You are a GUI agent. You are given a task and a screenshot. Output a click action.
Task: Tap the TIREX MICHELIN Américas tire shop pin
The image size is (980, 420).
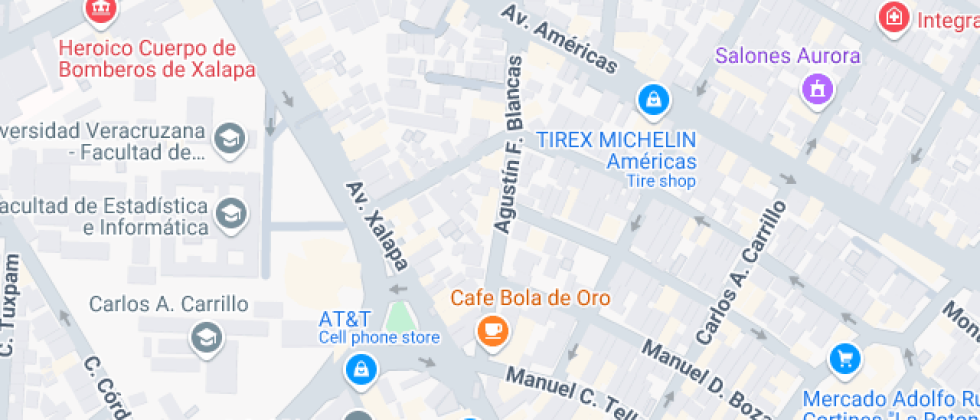coord(653,98)
